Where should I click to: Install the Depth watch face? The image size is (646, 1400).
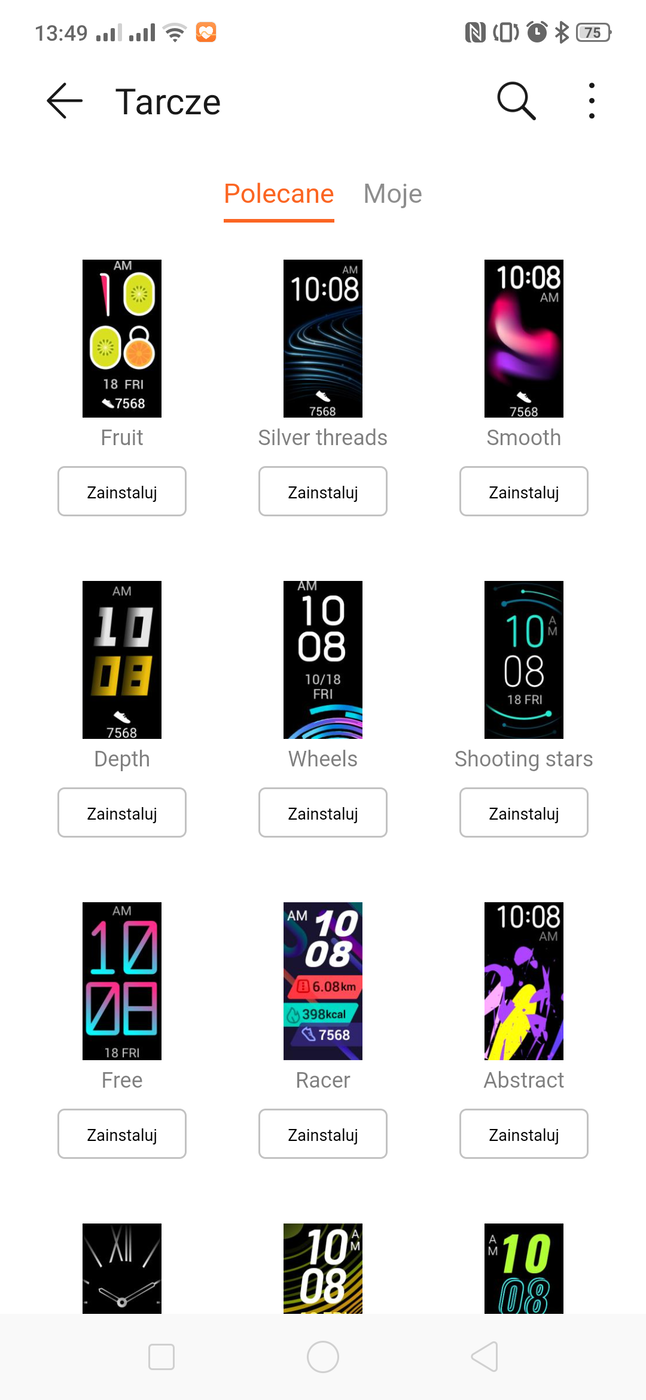pyautogui.click(x=122, y=813)
